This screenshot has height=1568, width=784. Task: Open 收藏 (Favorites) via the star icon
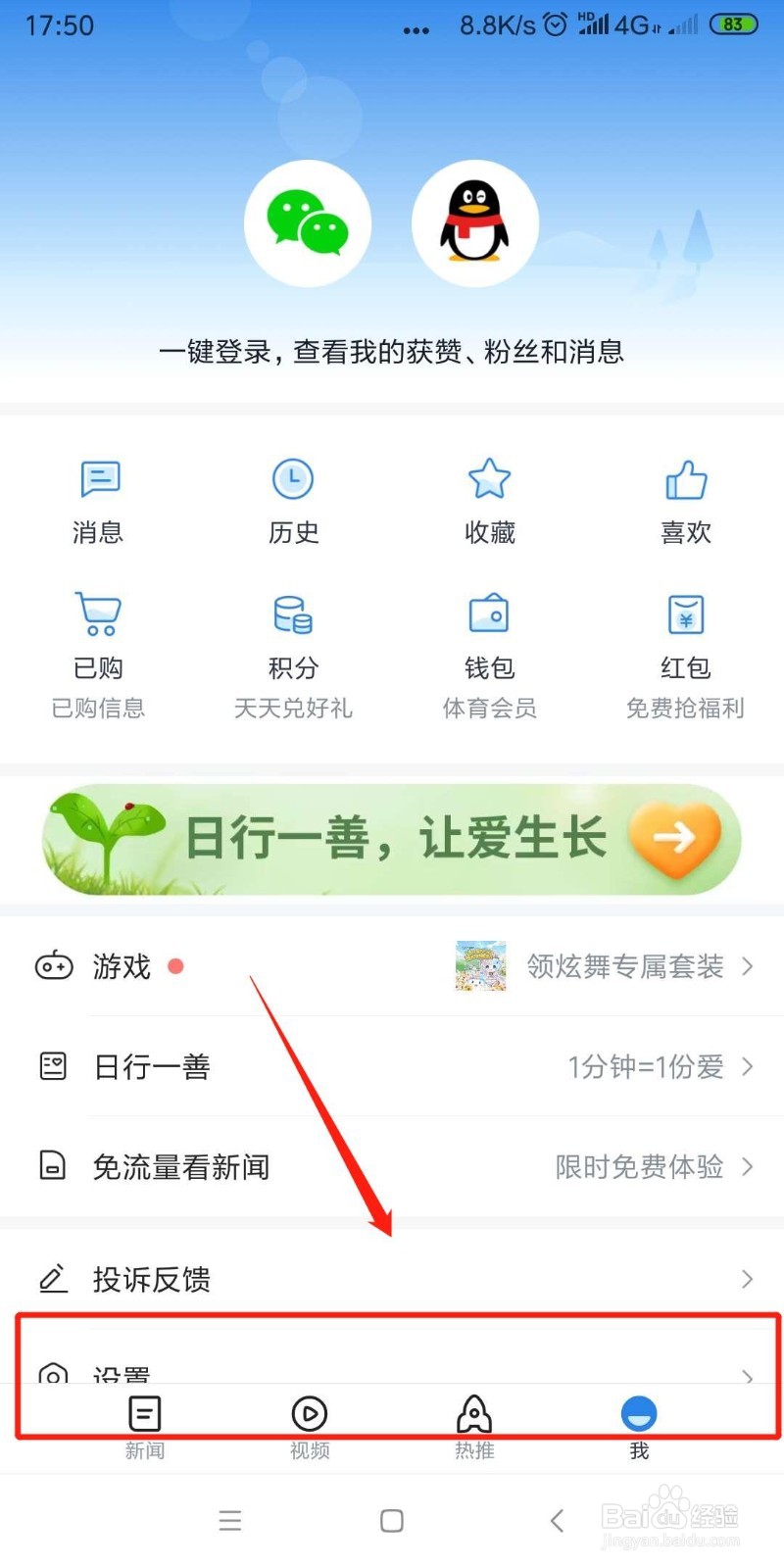pos(489,481)
